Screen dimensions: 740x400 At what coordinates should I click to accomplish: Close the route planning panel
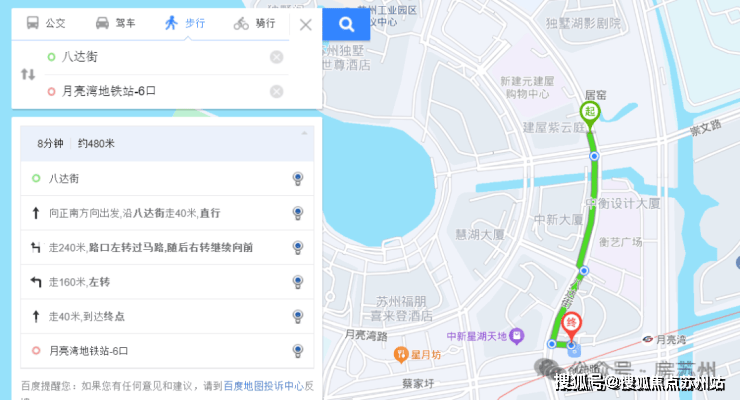click(306, 24)
